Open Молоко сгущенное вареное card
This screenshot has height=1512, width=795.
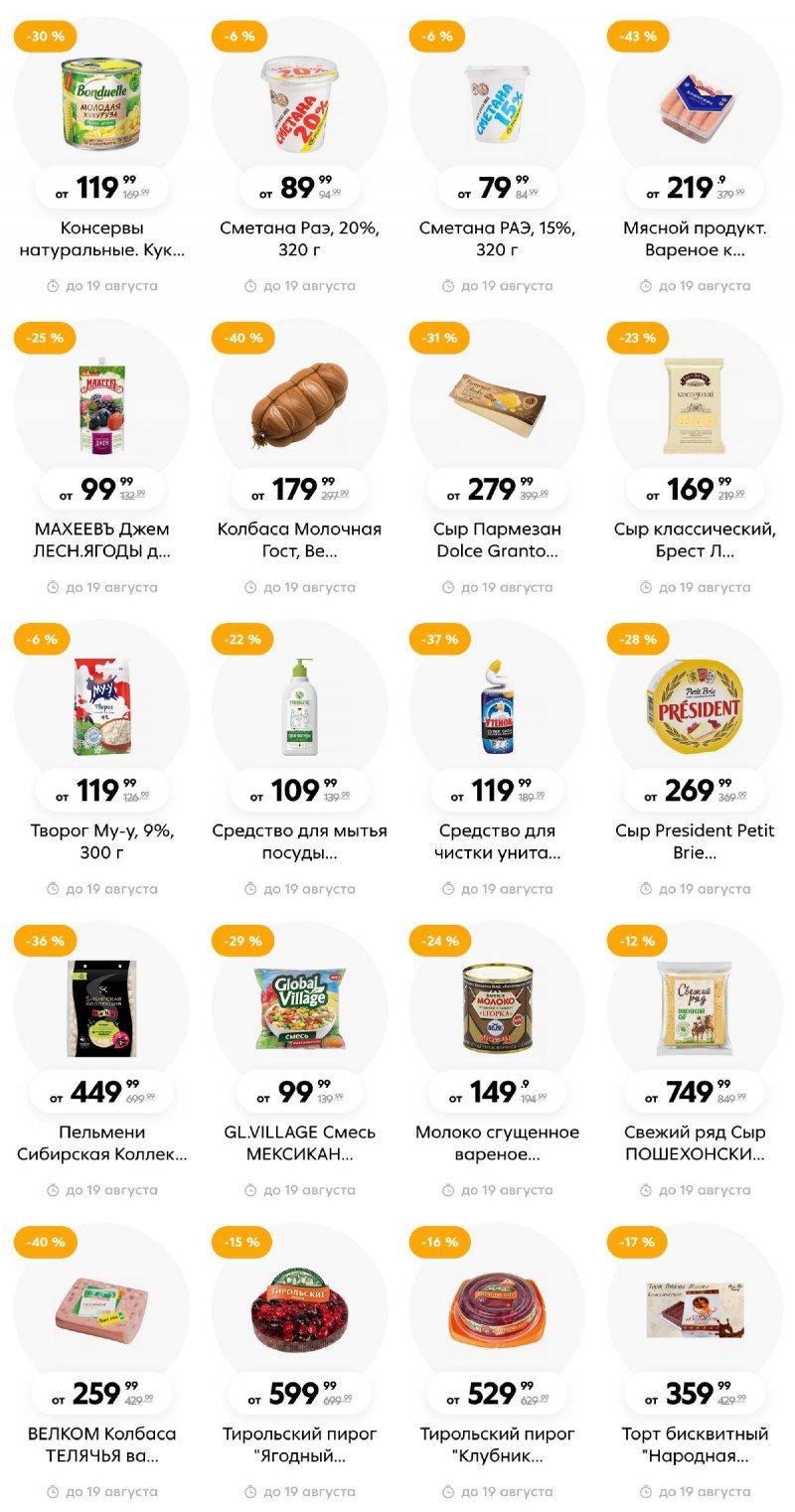coord(497,1008)
